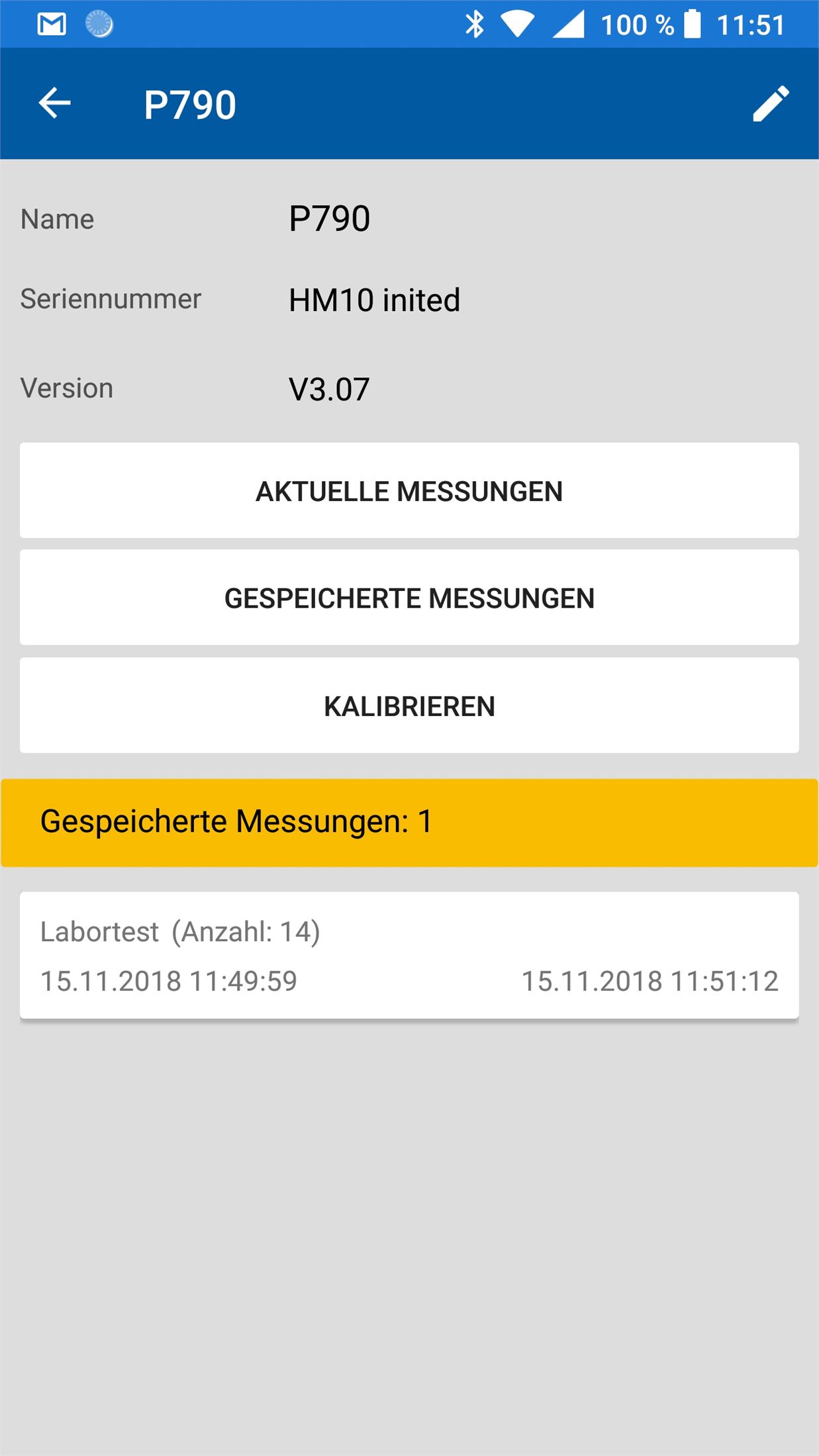
Task: Open the Labortest saved measurement card
Action: tap(409, 955)
